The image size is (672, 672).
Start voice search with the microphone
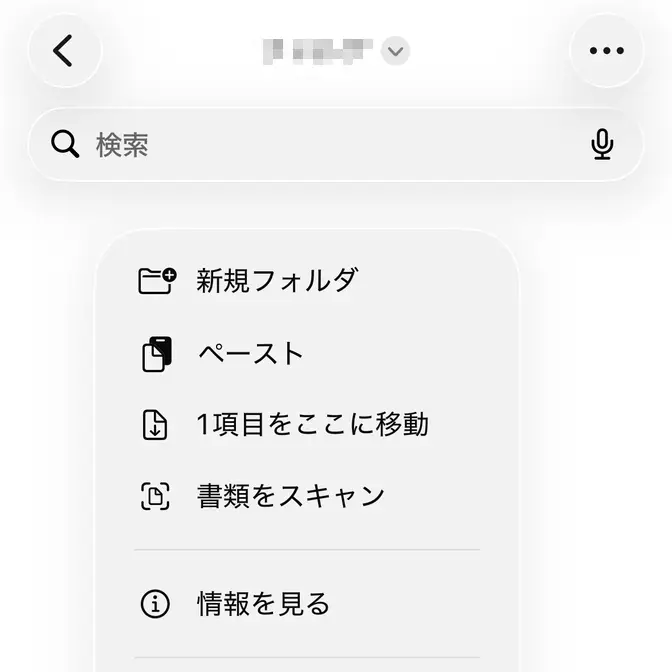[x=601, y=145]
